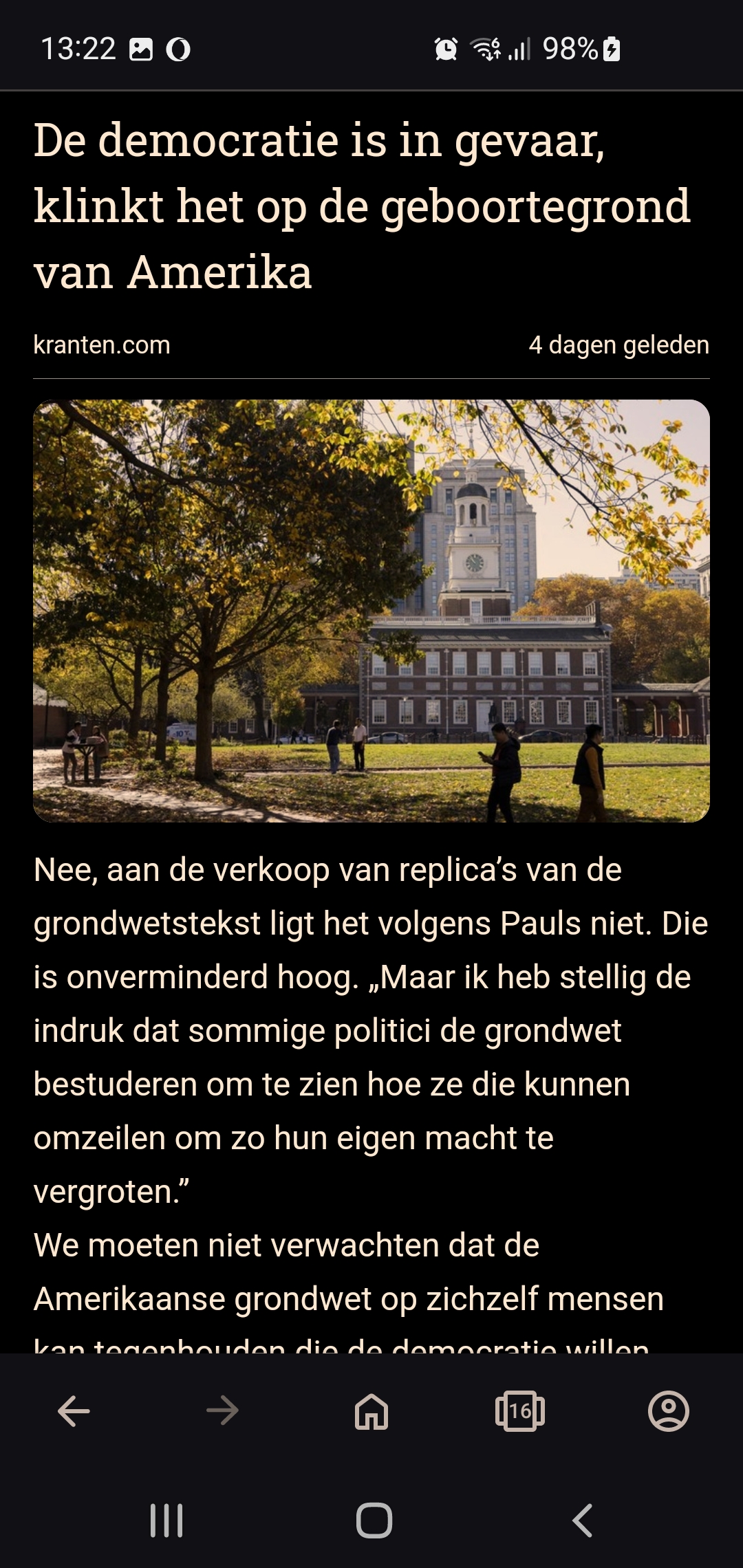Open the browser home page
Screen dimensions: 743x1568
tap(371, 1412)
